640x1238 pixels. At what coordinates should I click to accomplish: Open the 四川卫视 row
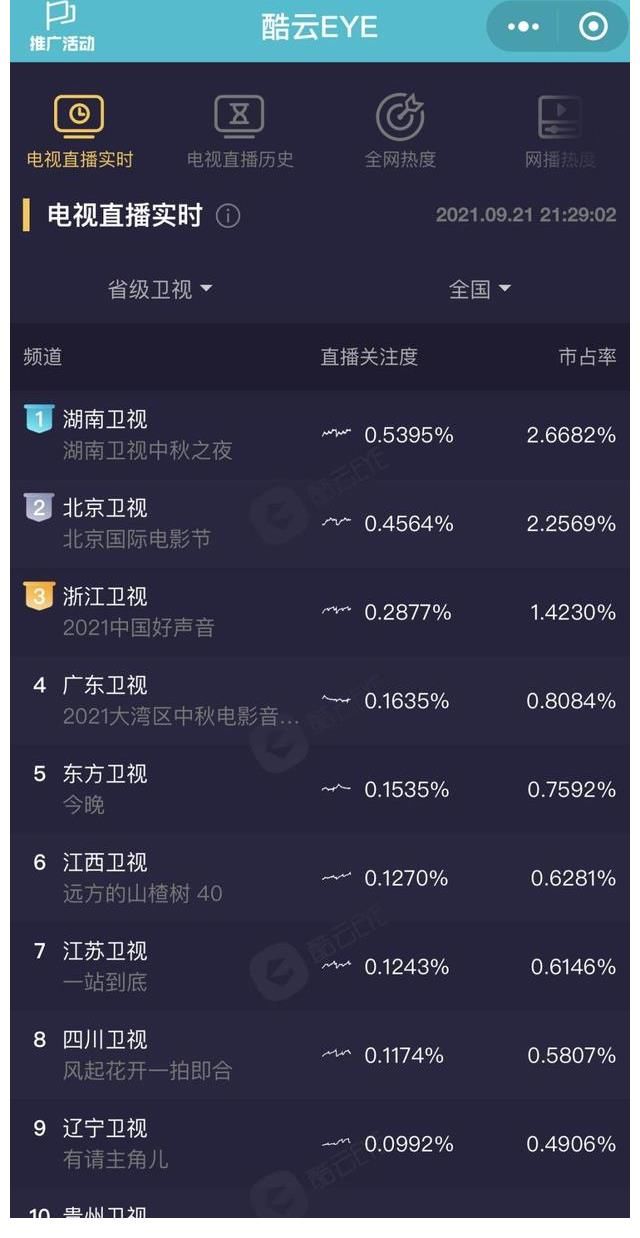pos(320,1055)
